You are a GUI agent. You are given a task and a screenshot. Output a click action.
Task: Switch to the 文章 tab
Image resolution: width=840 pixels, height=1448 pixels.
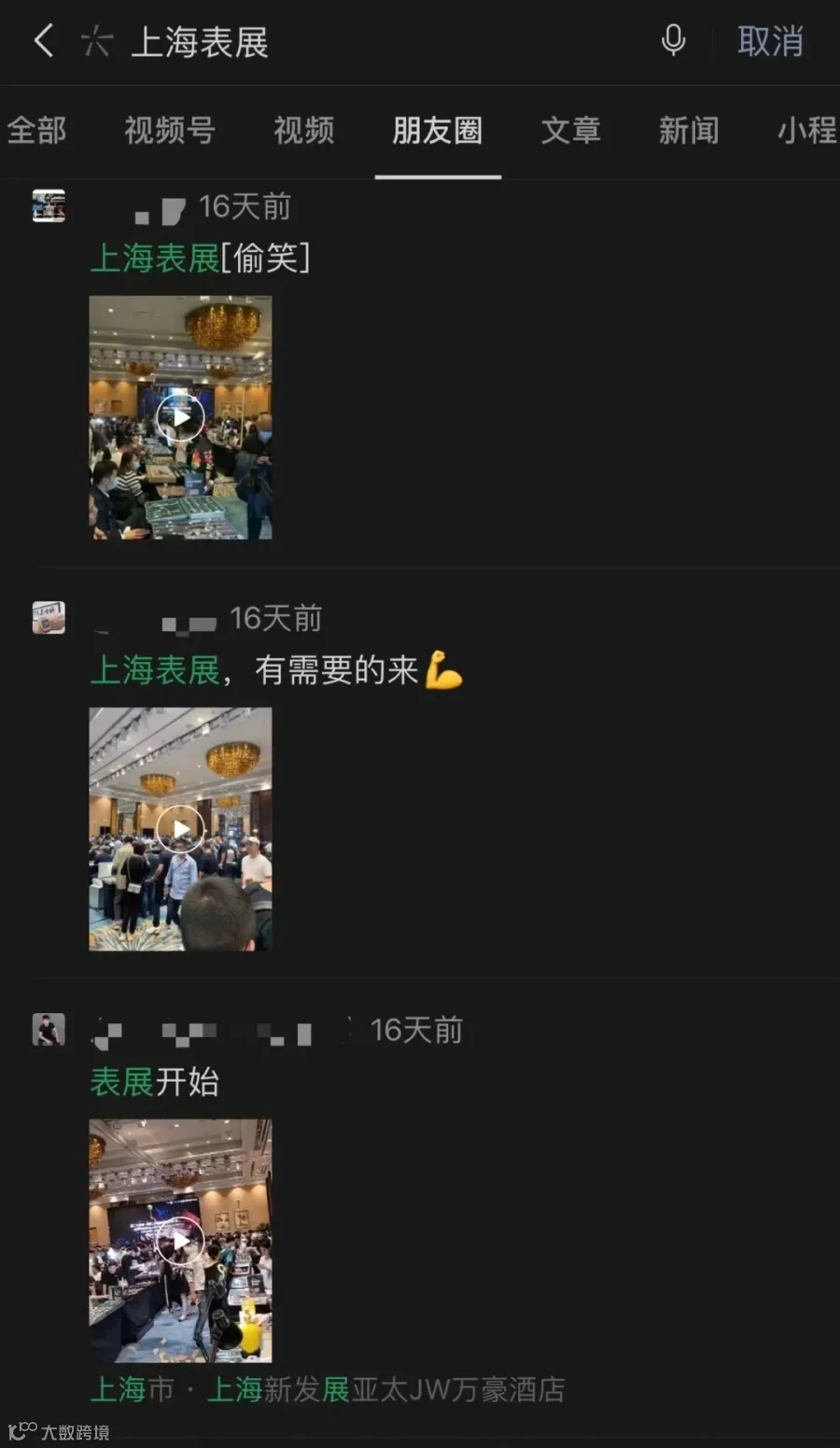click(570, 131)
